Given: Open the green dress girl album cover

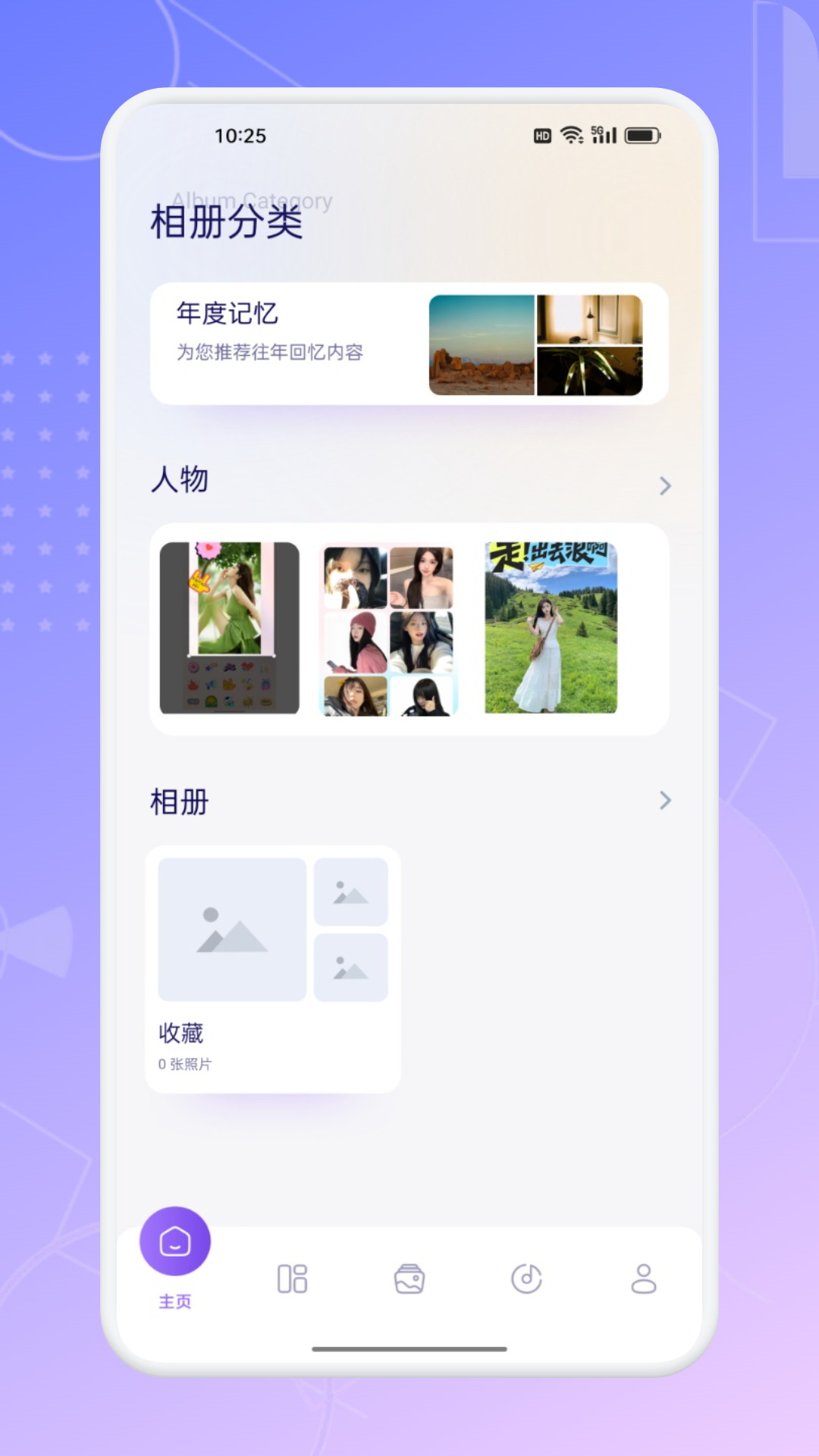Looking at the screenshot, I should [230, 628].
